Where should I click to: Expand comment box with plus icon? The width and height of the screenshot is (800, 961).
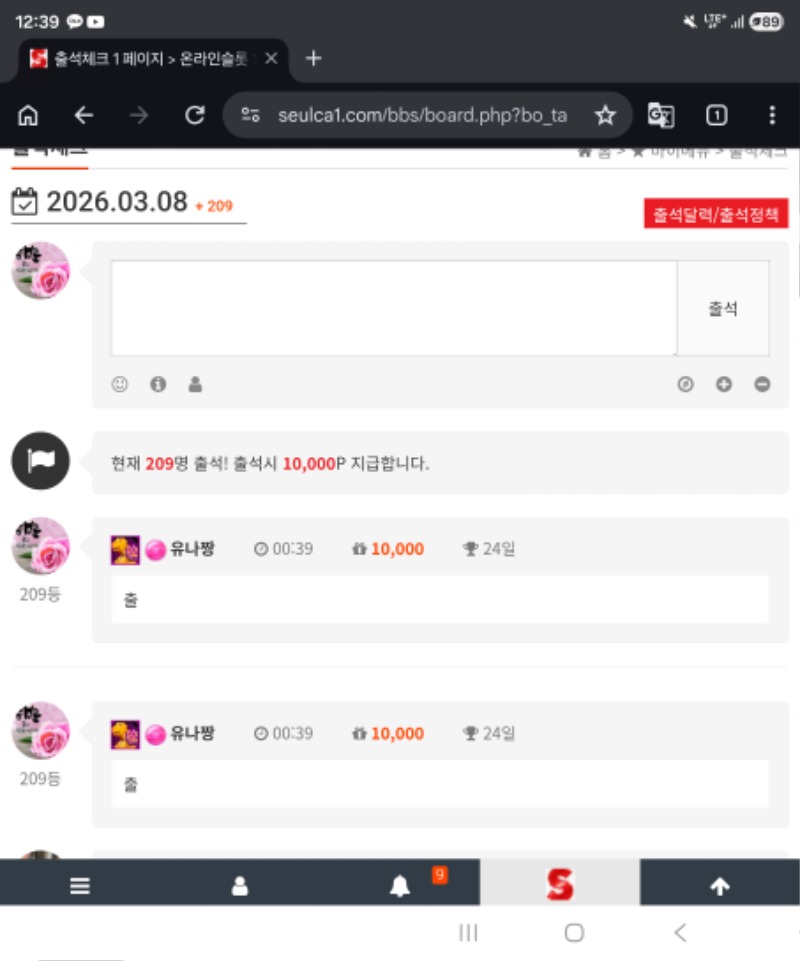coord(723,384)
